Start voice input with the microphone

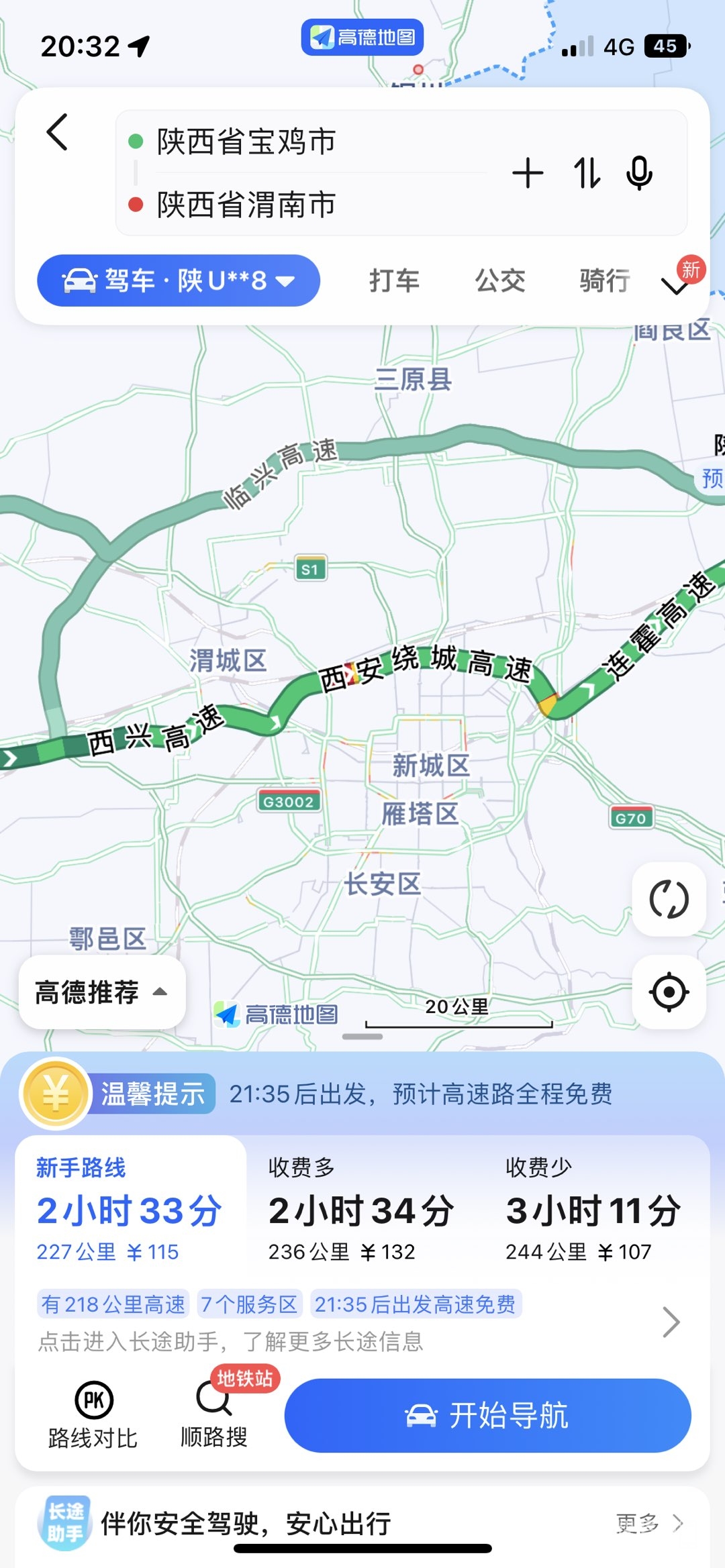pos(639,173)
